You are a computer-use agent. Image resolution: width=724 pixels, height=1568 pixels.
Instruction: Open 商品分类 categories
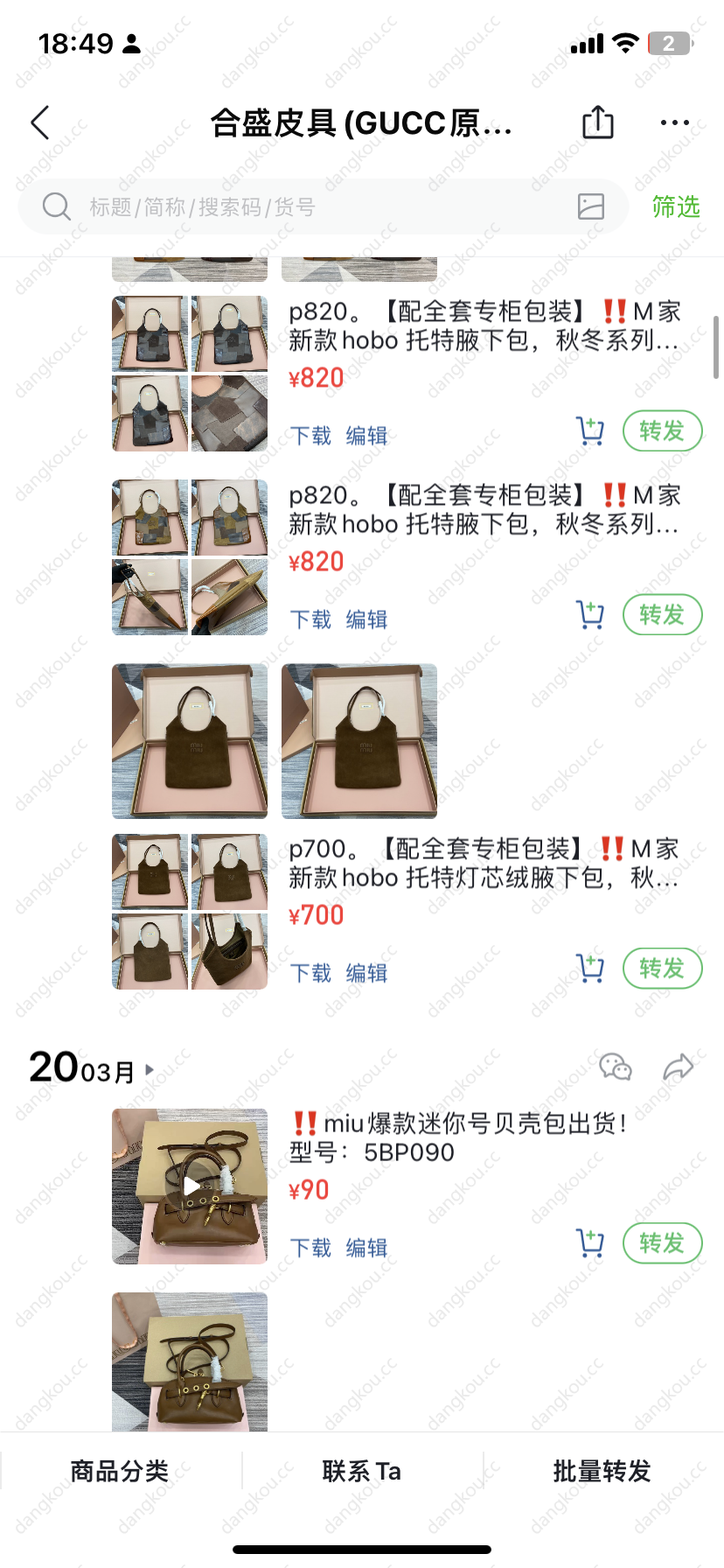120,1472
